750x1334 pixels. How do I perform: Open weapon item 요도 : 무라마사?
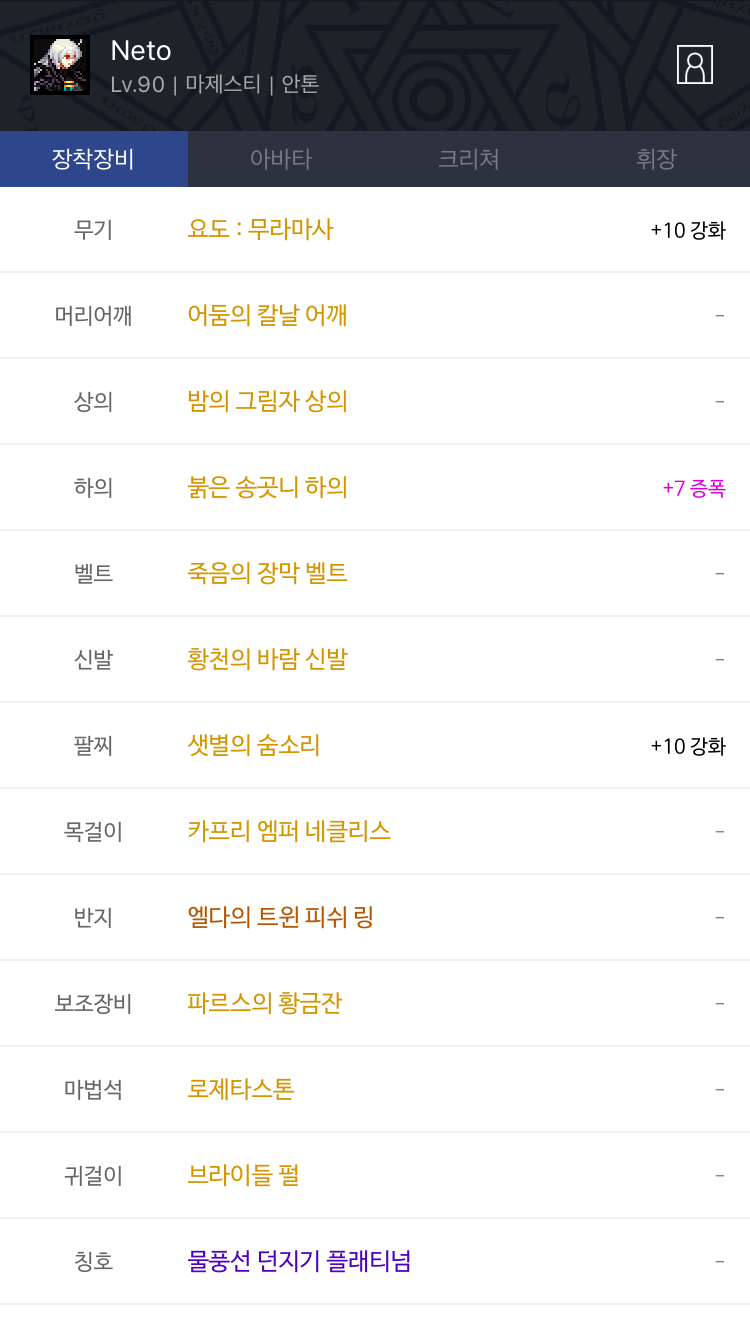(260, 229)
